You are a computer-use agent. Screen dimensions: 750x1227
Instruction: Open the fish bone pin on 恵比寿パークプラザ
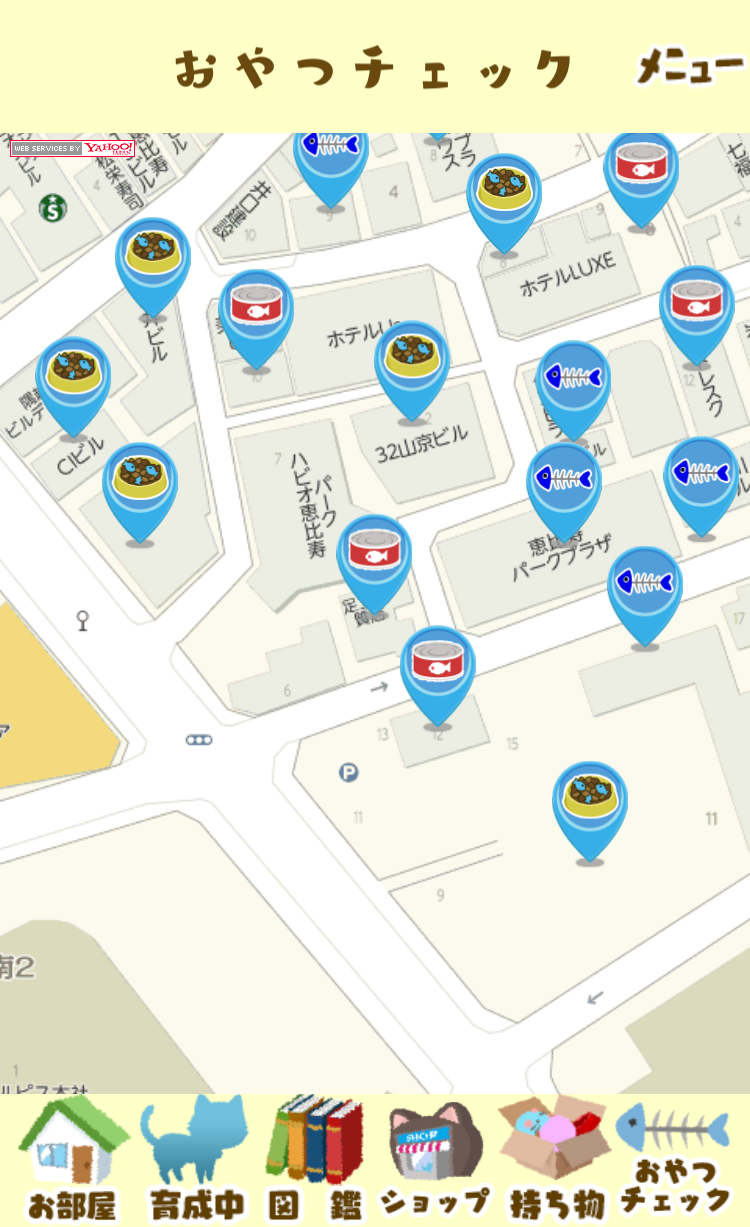tap(564, 480)
